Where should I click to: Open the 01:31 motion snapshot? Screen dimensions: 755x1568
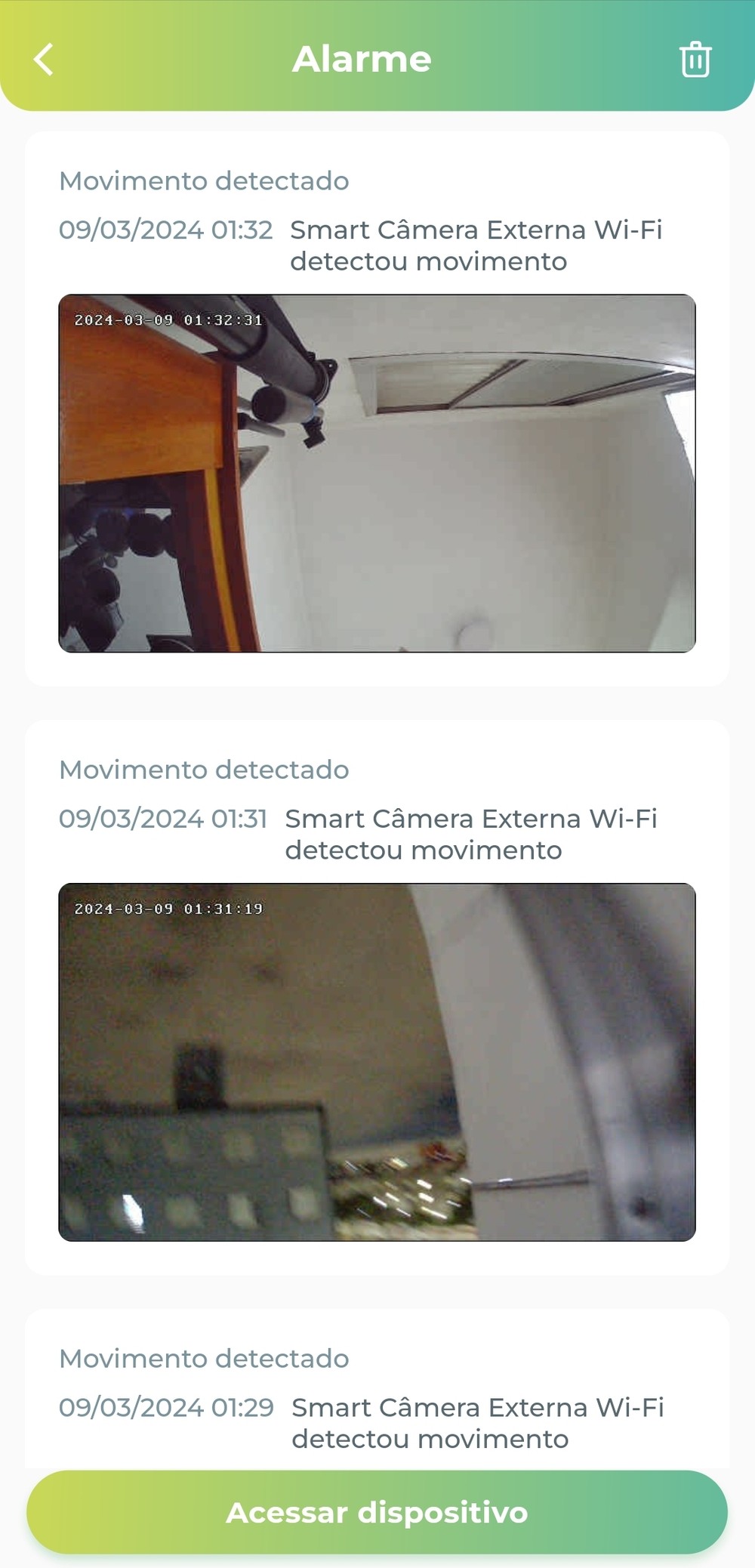tap(377, 1062)
